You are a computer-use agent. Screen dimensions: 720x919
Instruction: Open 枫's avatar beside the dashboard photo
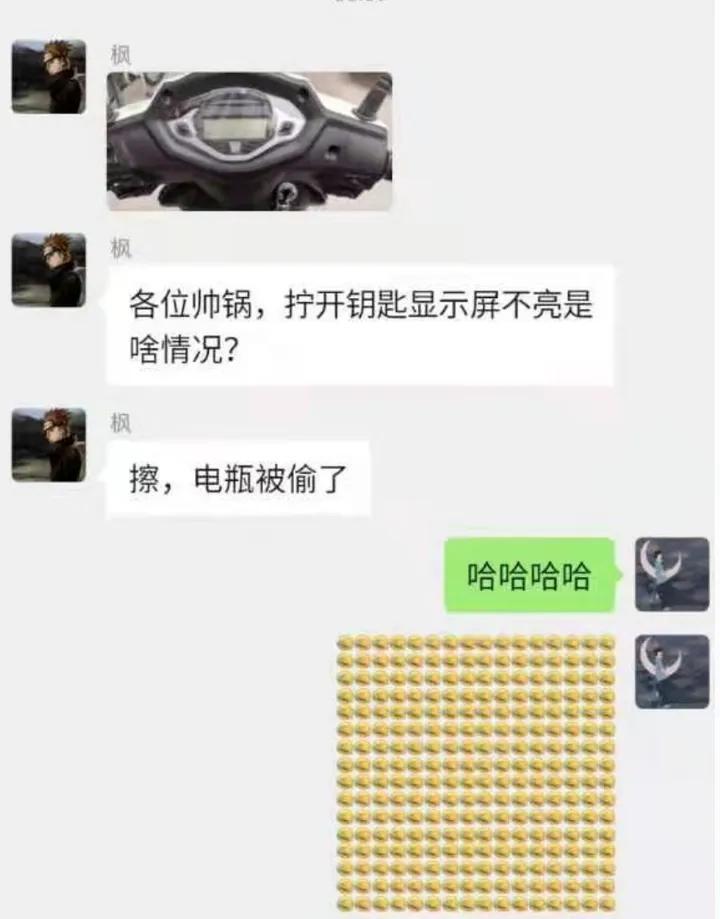pos(48,76)
